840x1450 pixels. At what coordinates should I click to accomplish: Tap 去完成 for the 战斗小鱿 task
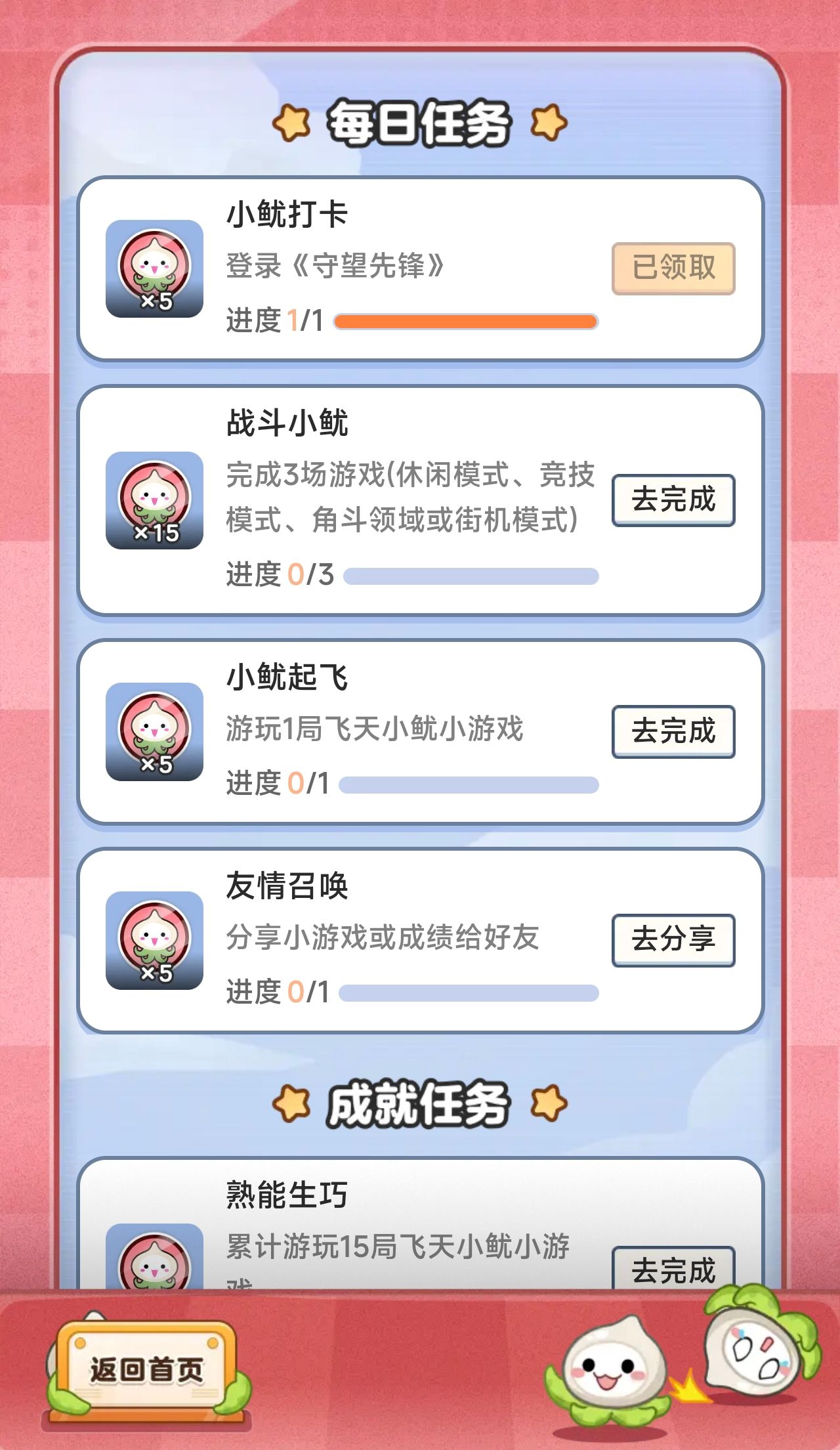click(673, 500)
